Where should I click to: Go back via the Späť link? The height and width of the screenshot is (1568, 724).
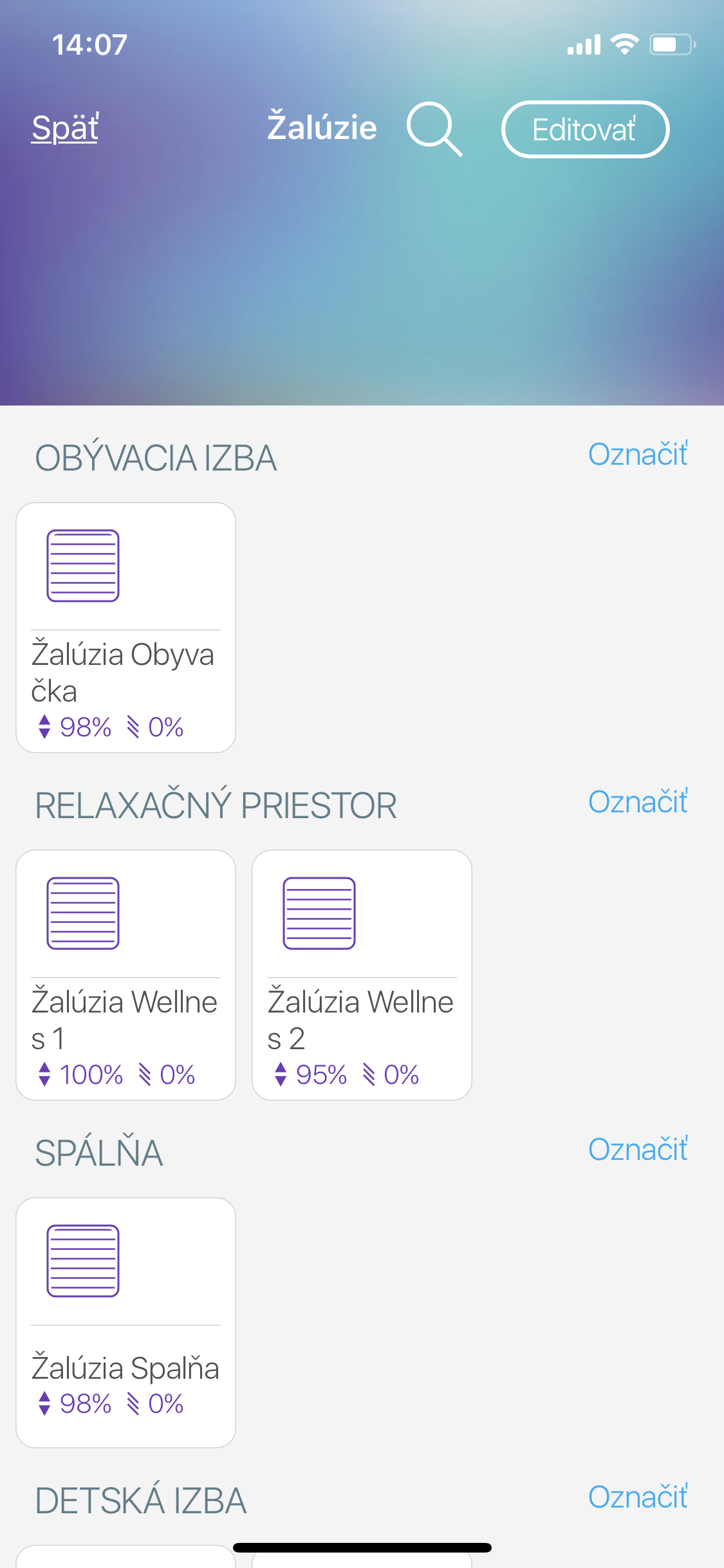(x=65, y=127)
